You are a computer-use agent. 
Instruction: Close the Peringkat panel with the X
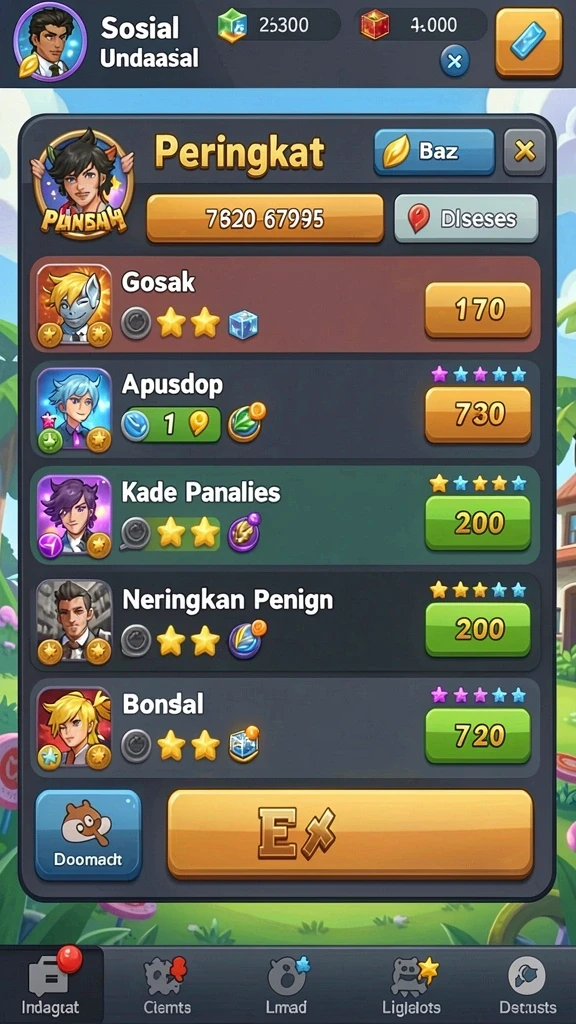coord(524,152)
